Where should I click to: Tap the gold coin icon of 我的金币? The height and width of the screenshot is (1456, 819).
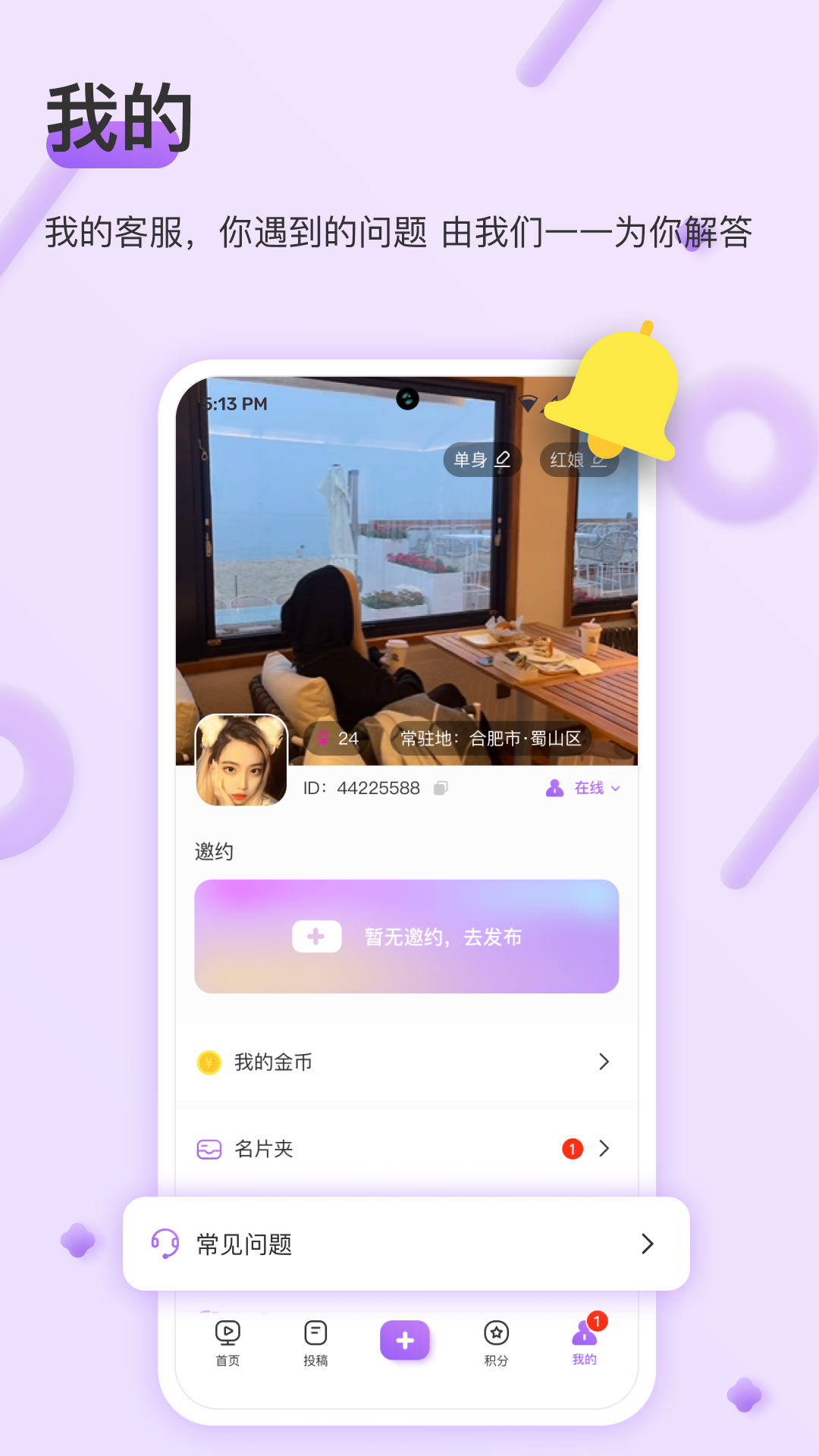(207, 1062)
